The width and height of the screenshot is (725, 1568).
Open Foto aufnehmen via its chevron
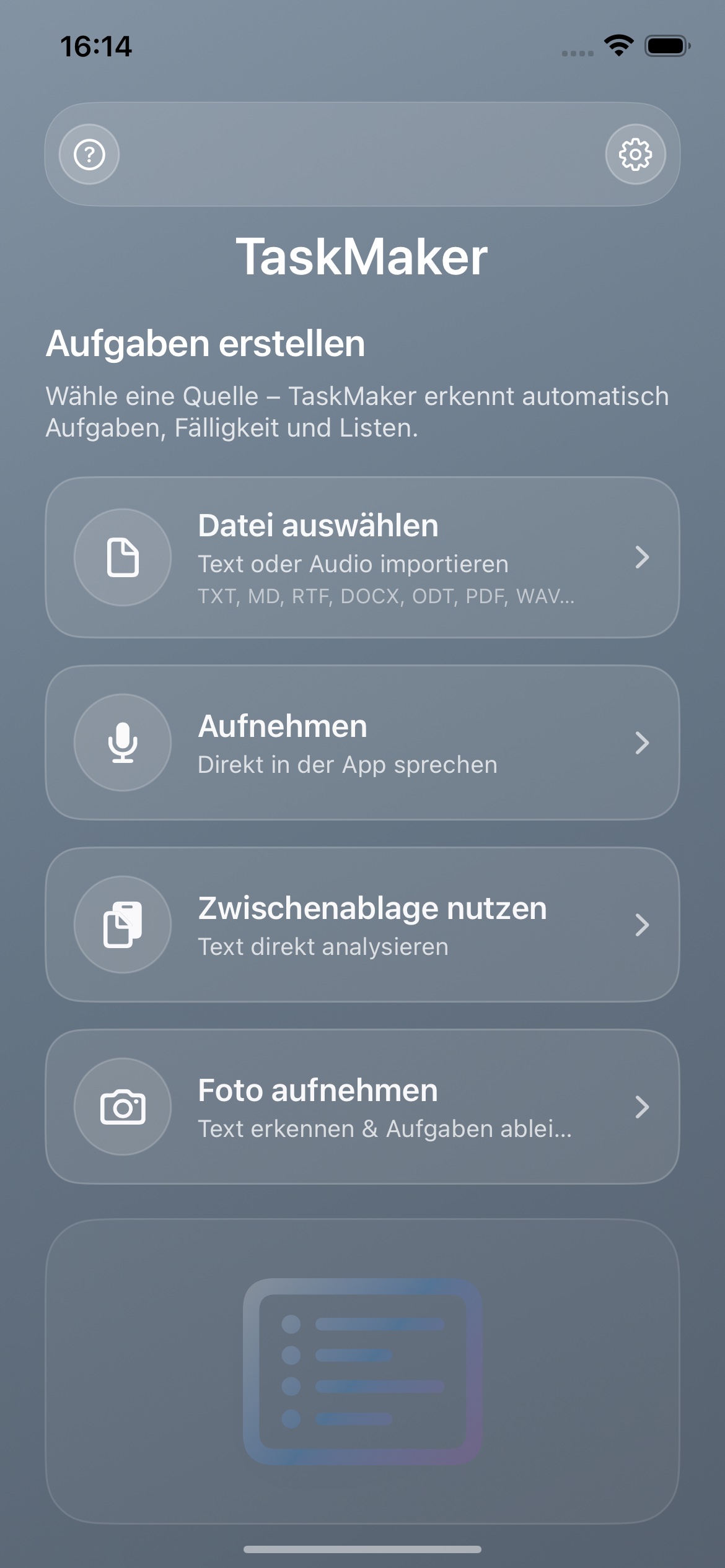(643, 1107)
